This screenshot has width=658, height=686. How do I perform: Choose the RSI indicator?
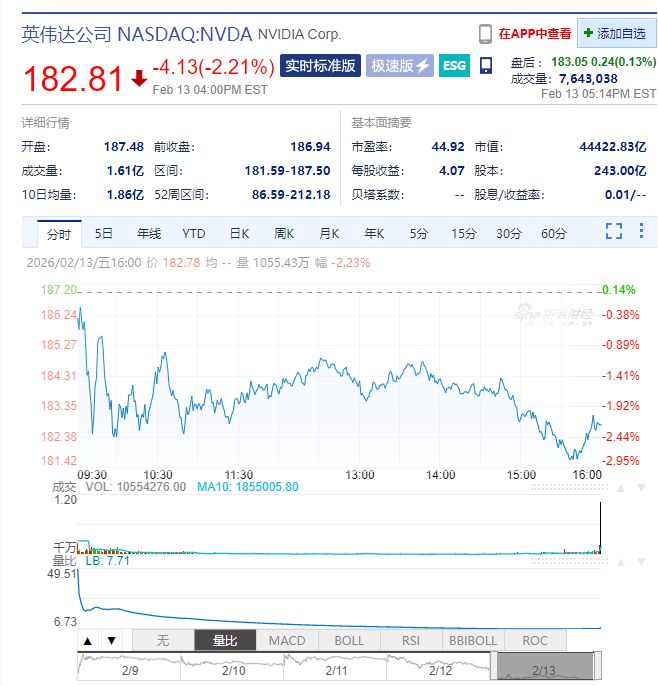point(411,640)
